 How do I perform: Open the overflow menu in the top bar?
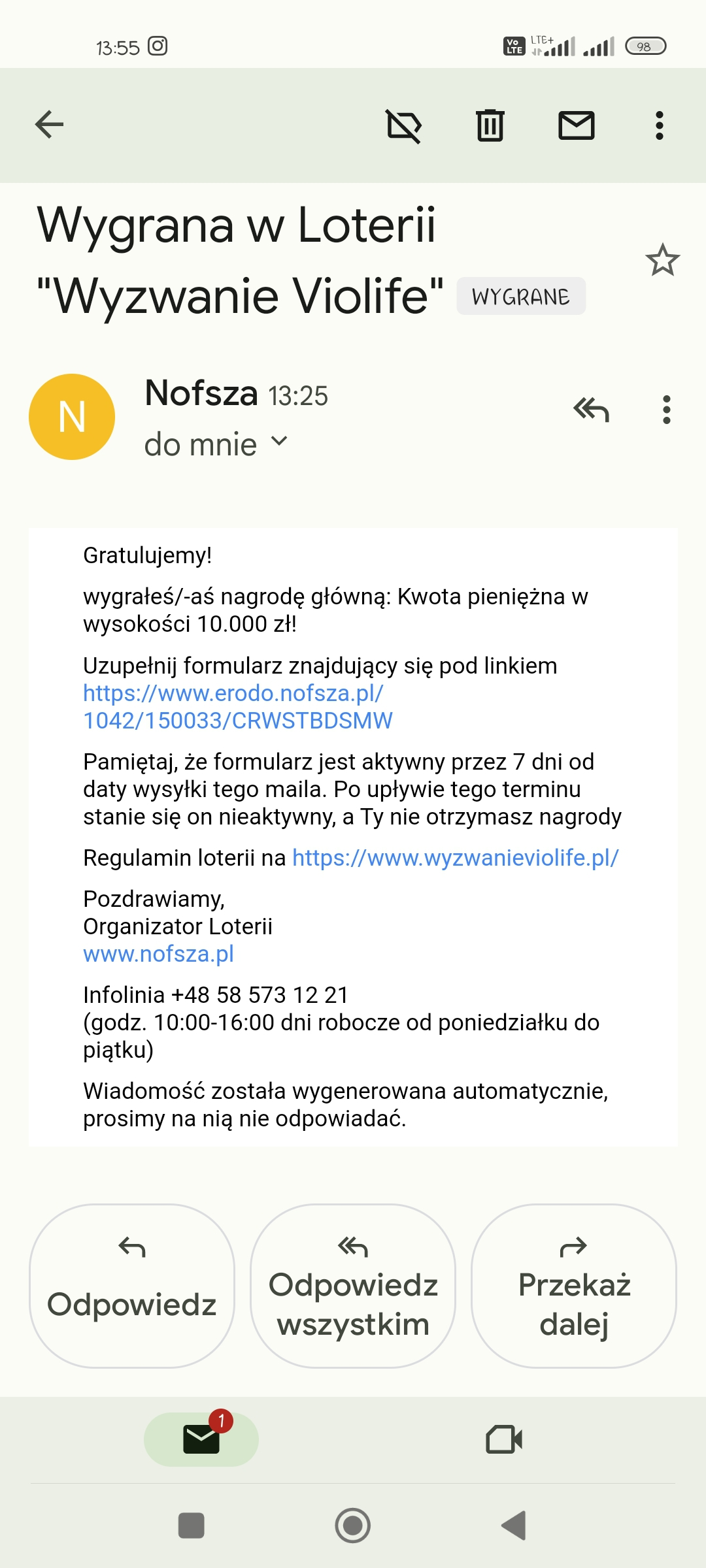[659, 125]
